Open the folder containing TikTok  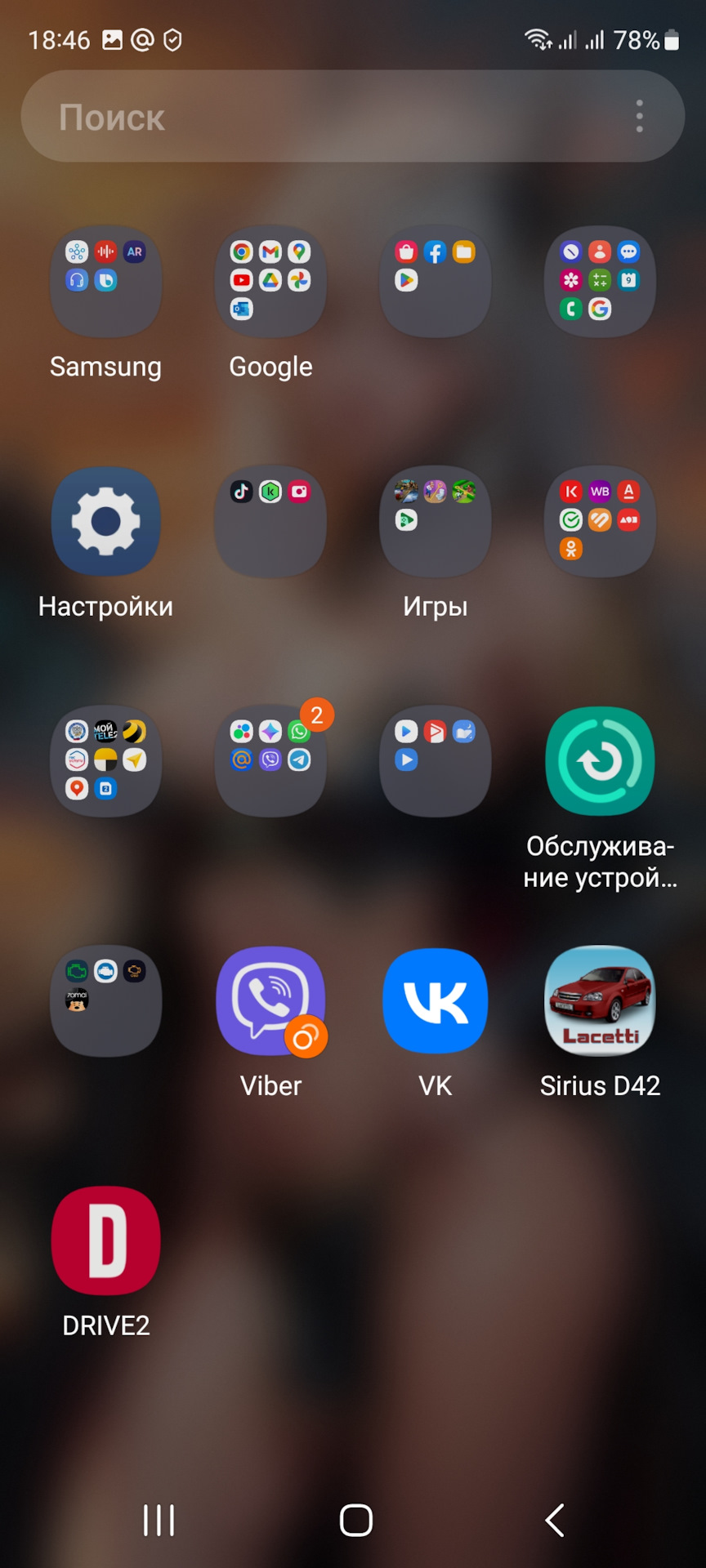click(x=270, y=522)
